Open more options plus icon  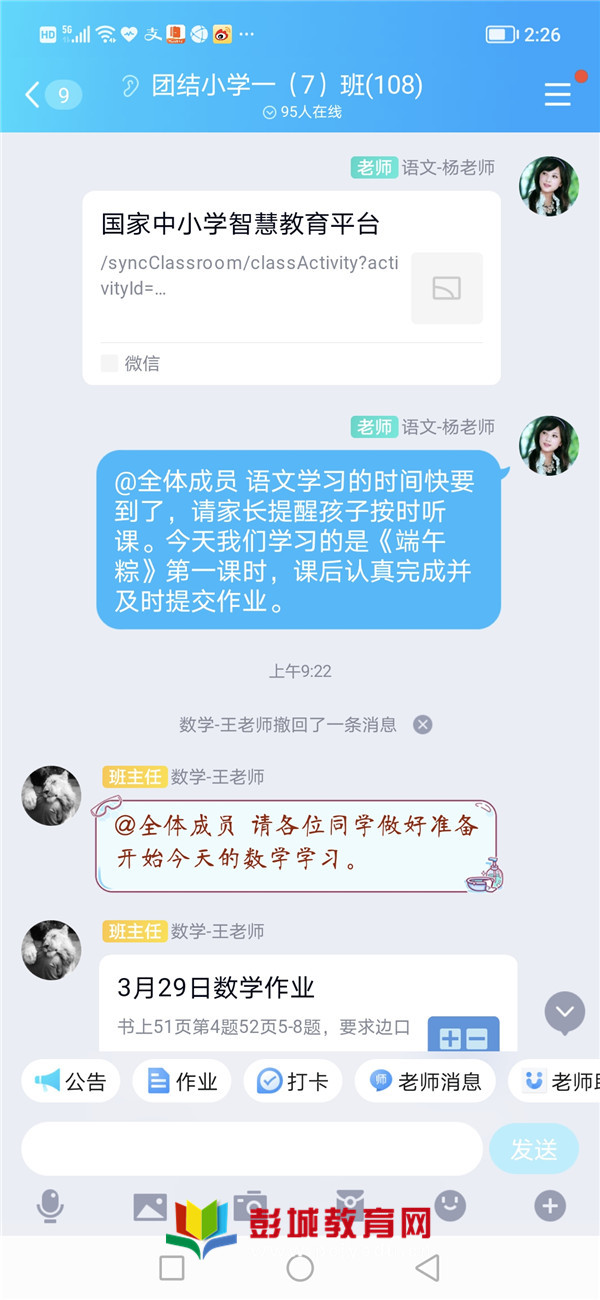pyautogui.click(x=550, y=1206)
